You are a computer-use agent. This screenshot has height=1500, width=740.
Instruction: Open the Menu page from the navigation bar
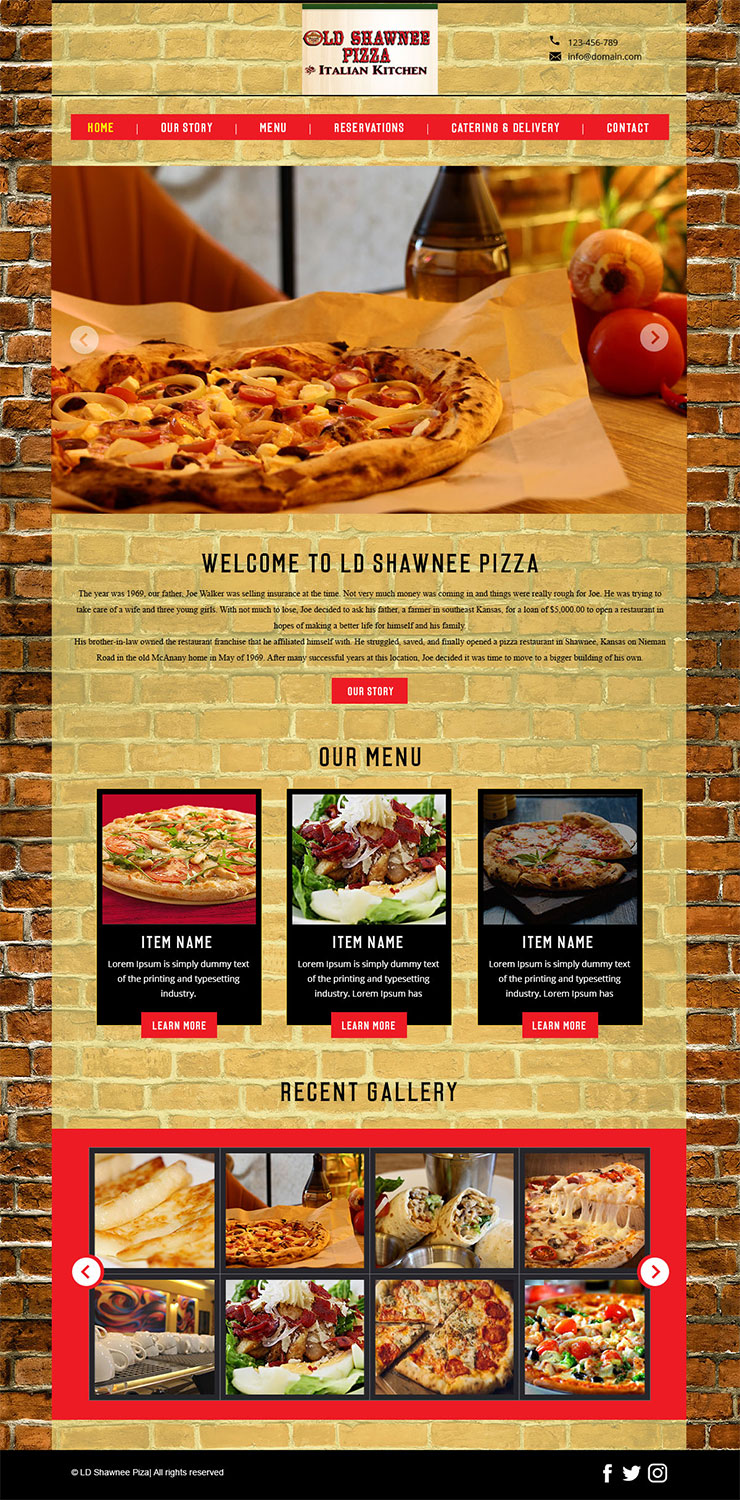coord(273,128)
